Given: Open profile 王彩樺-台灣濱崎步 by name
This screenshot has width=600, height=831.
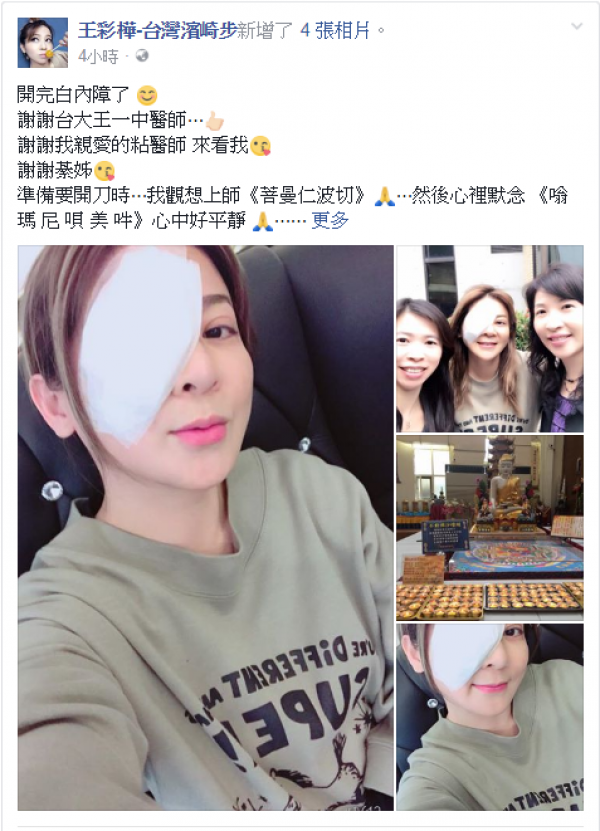Looking at the screenshot, I should tap(157, 30).
